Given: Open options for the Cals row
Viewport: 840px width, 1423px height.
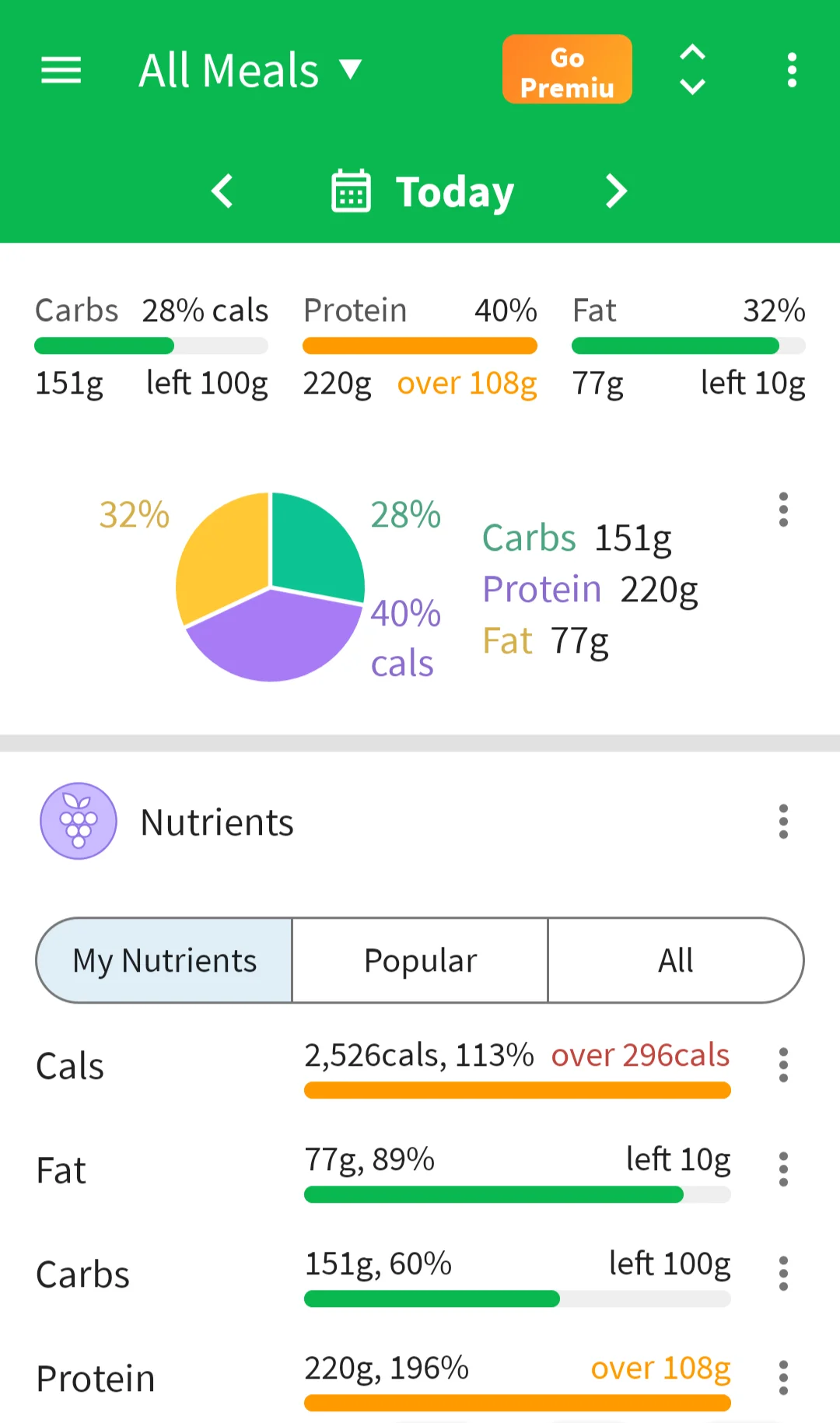Looking at the screenshot, I should pyautogui.click(x=783, y=1065).
